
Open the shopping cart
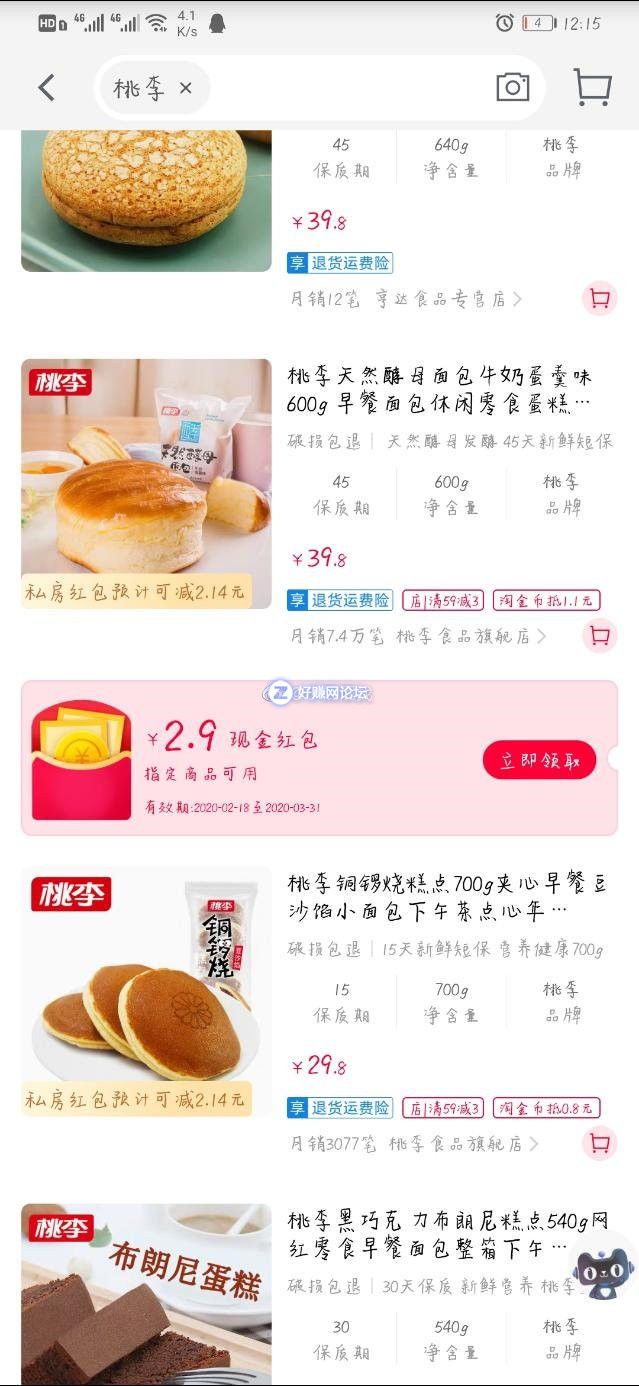click(x=592, y=88)
